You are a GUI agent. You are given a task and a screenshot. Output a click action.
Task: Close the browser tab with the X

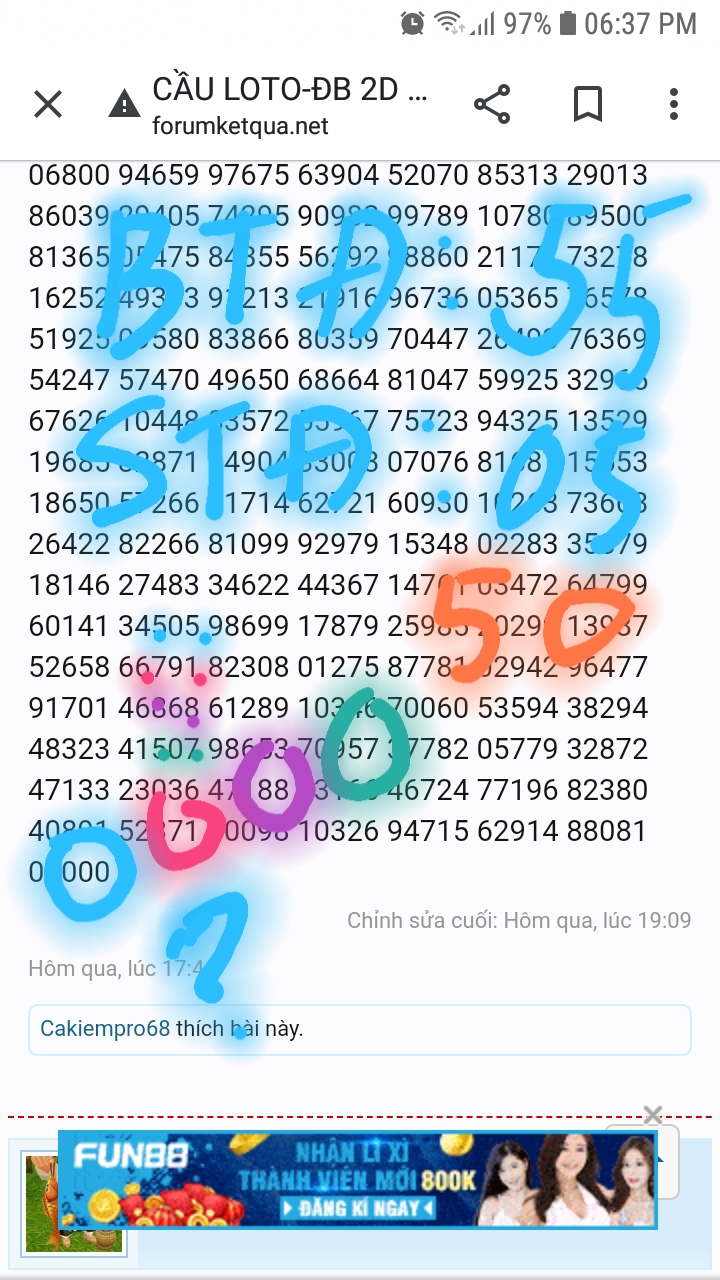(48, 104)
